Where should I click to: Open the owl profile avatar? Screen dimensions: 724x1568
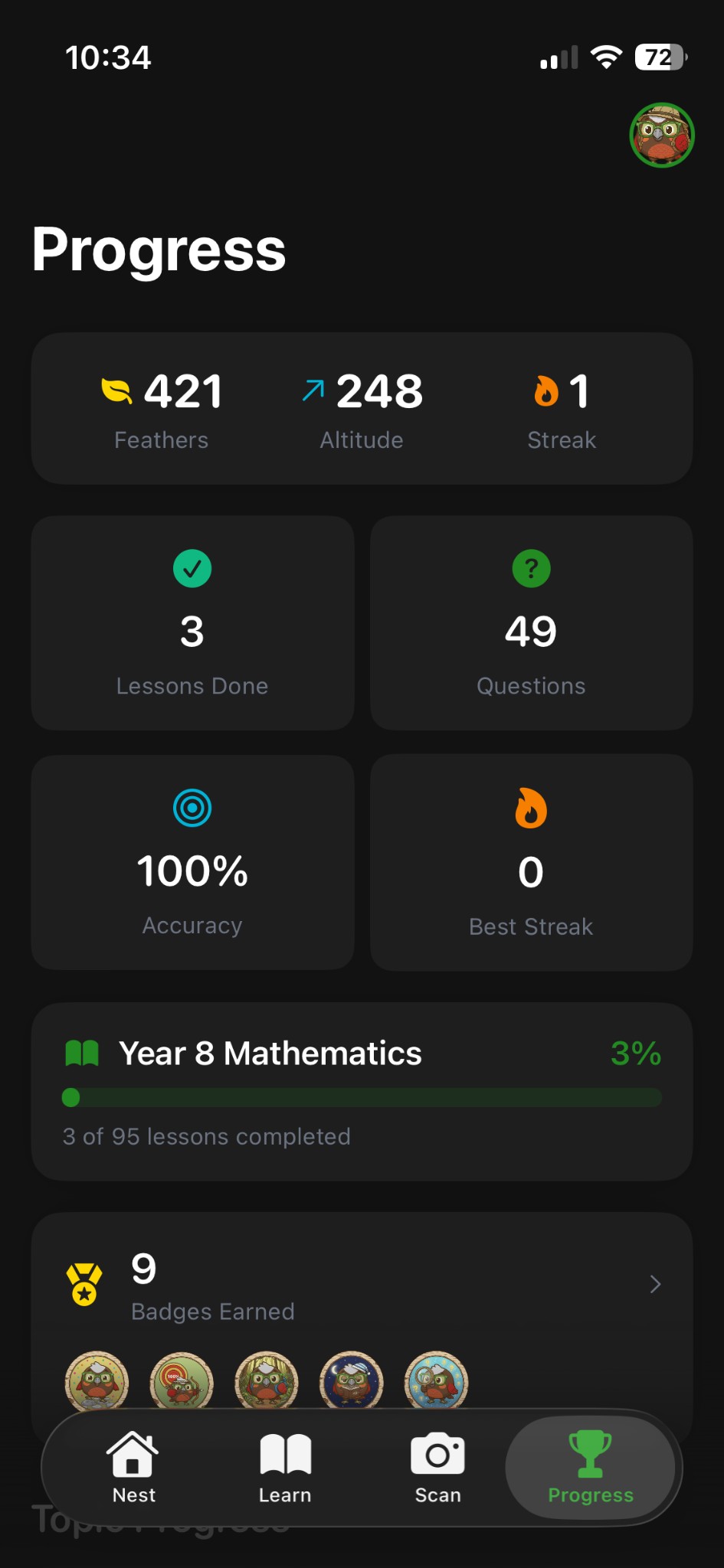pos(662,135)
